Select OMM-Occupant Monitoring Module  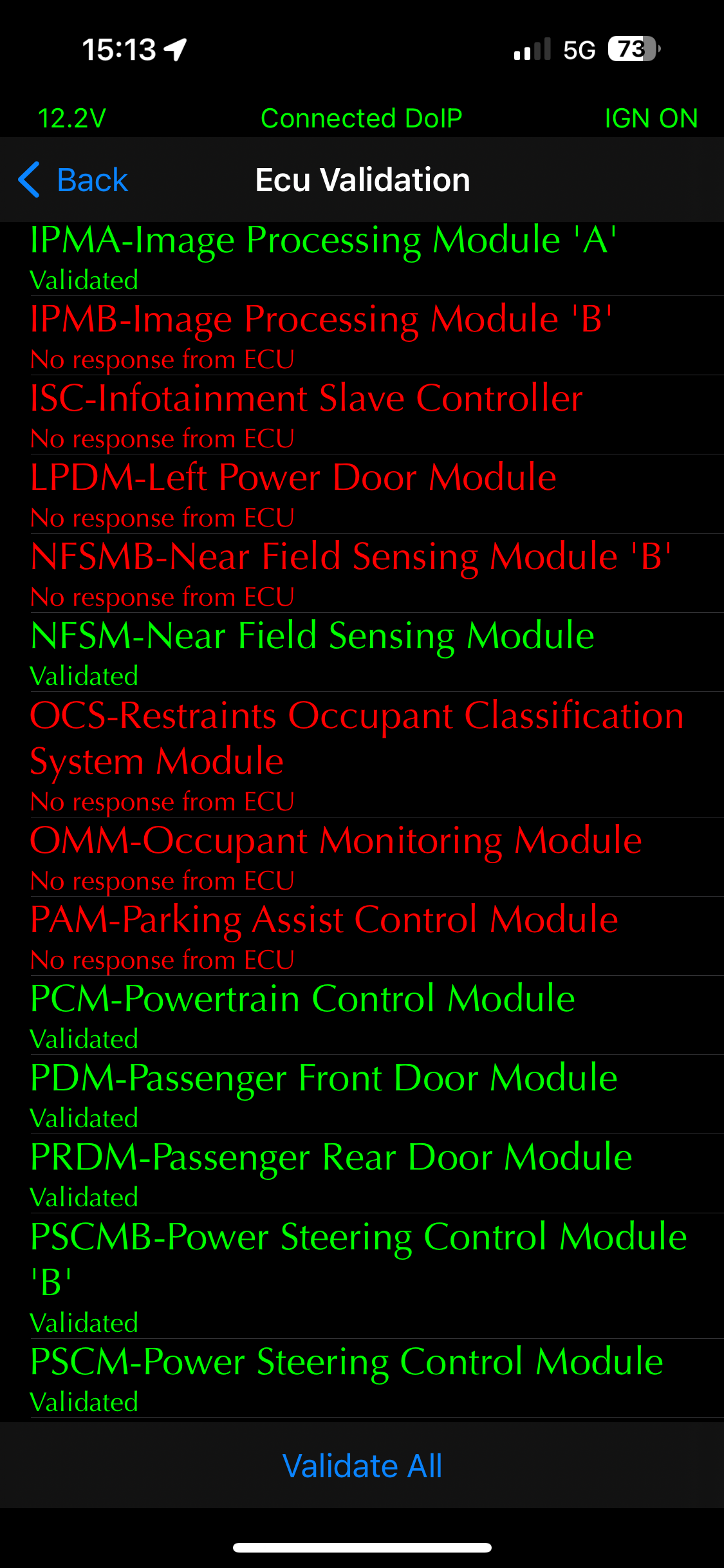pos(362,857)
